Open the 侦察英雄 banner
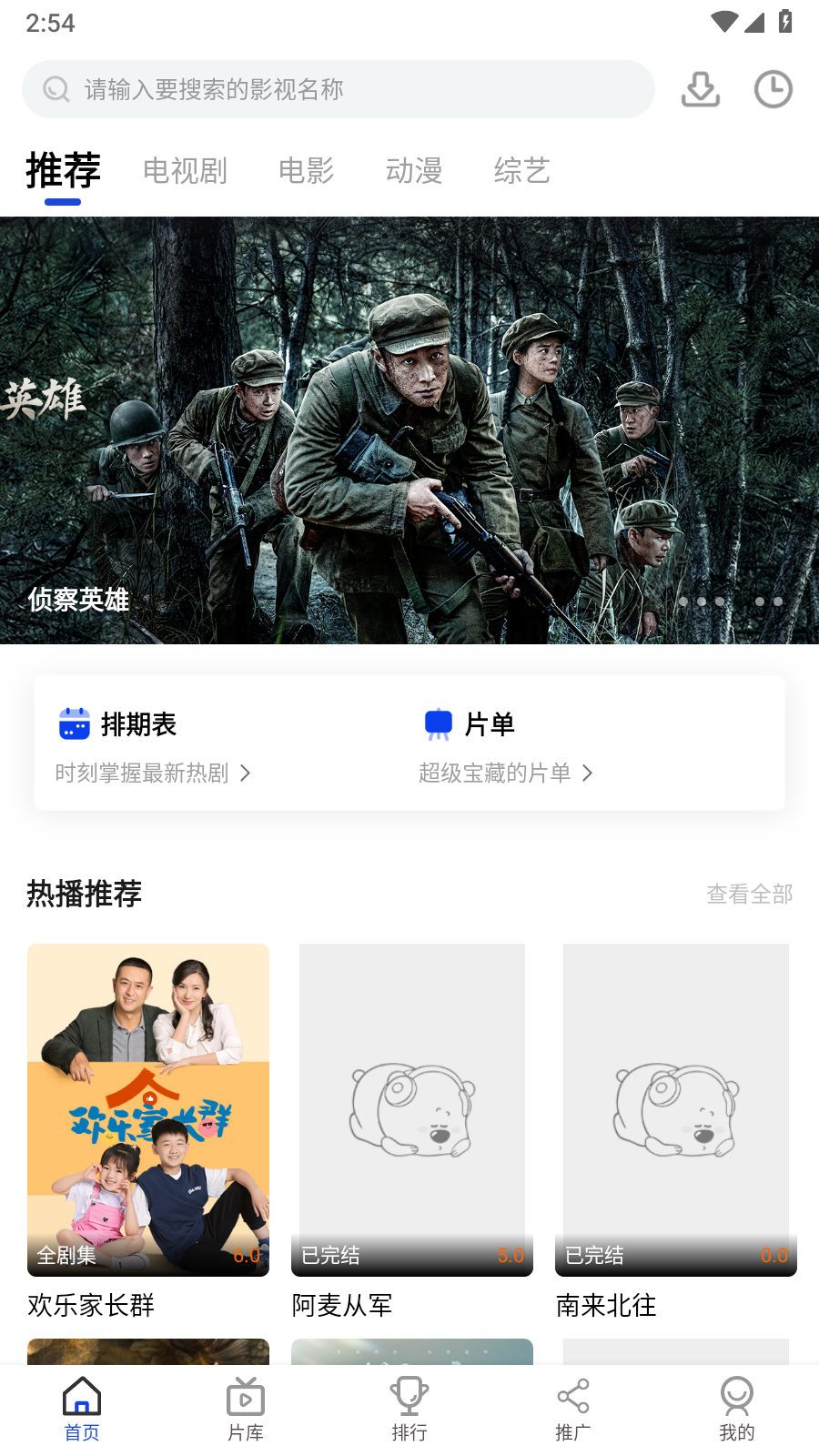 point(409,430)
